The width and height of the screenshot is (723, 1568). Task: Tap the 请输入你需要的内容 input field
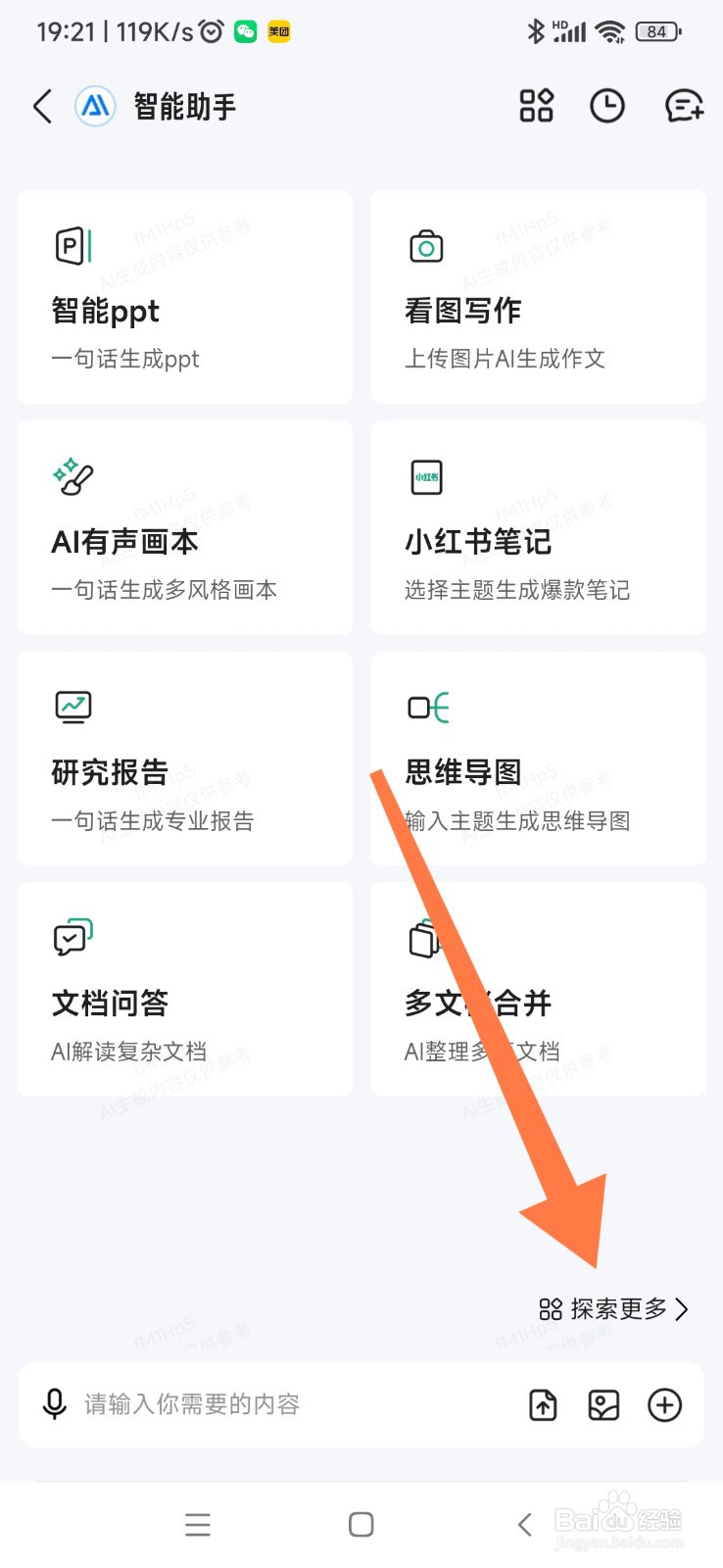(245, 1405)
